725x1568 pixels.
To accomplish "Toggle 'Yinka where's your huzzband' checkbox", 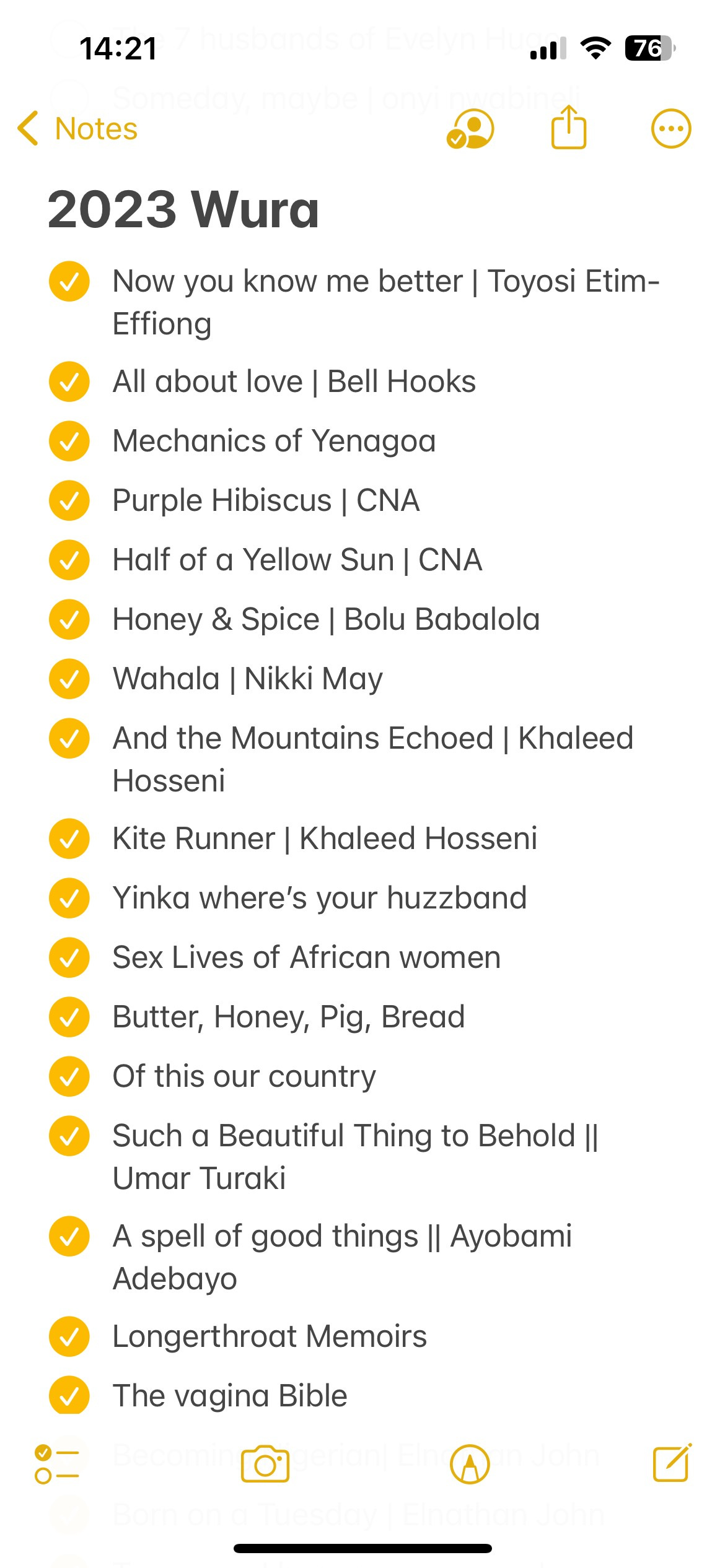I will pyautogui.click(x=69, y=898).
